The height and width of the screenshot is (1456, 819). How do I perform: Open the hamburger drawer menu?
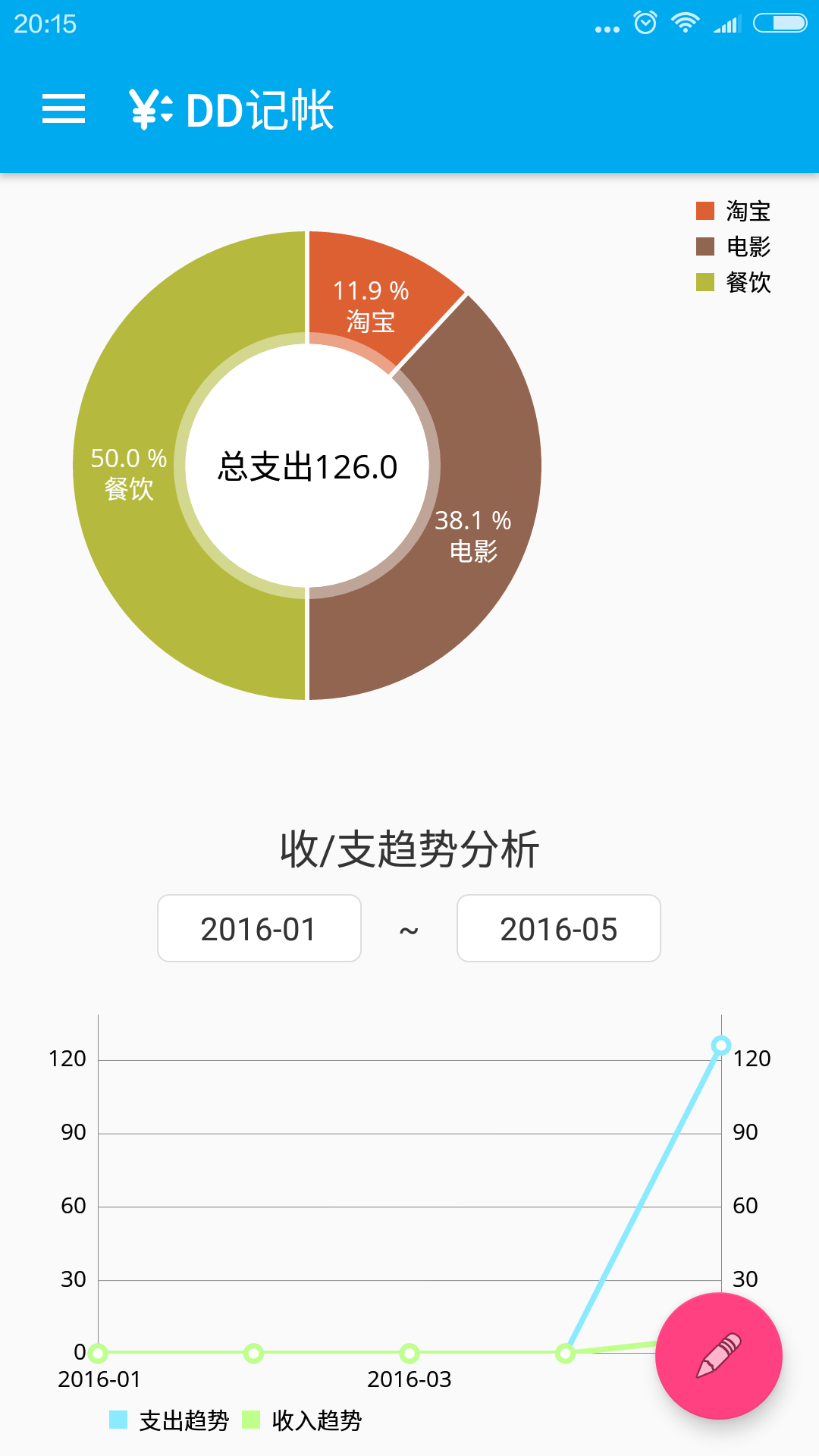[x=64, y=109]
